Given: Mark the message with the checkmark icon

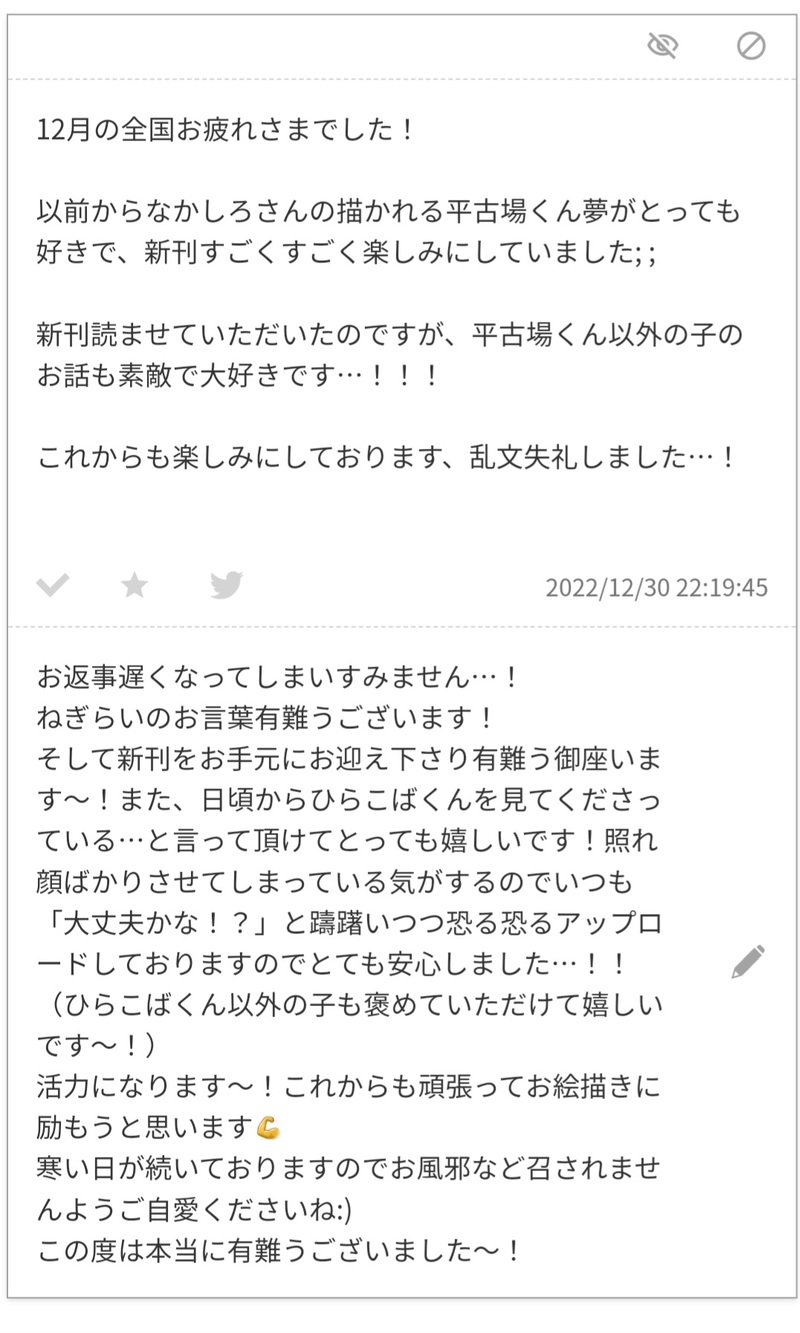Looking at the screenshot, I should (52, 585).
